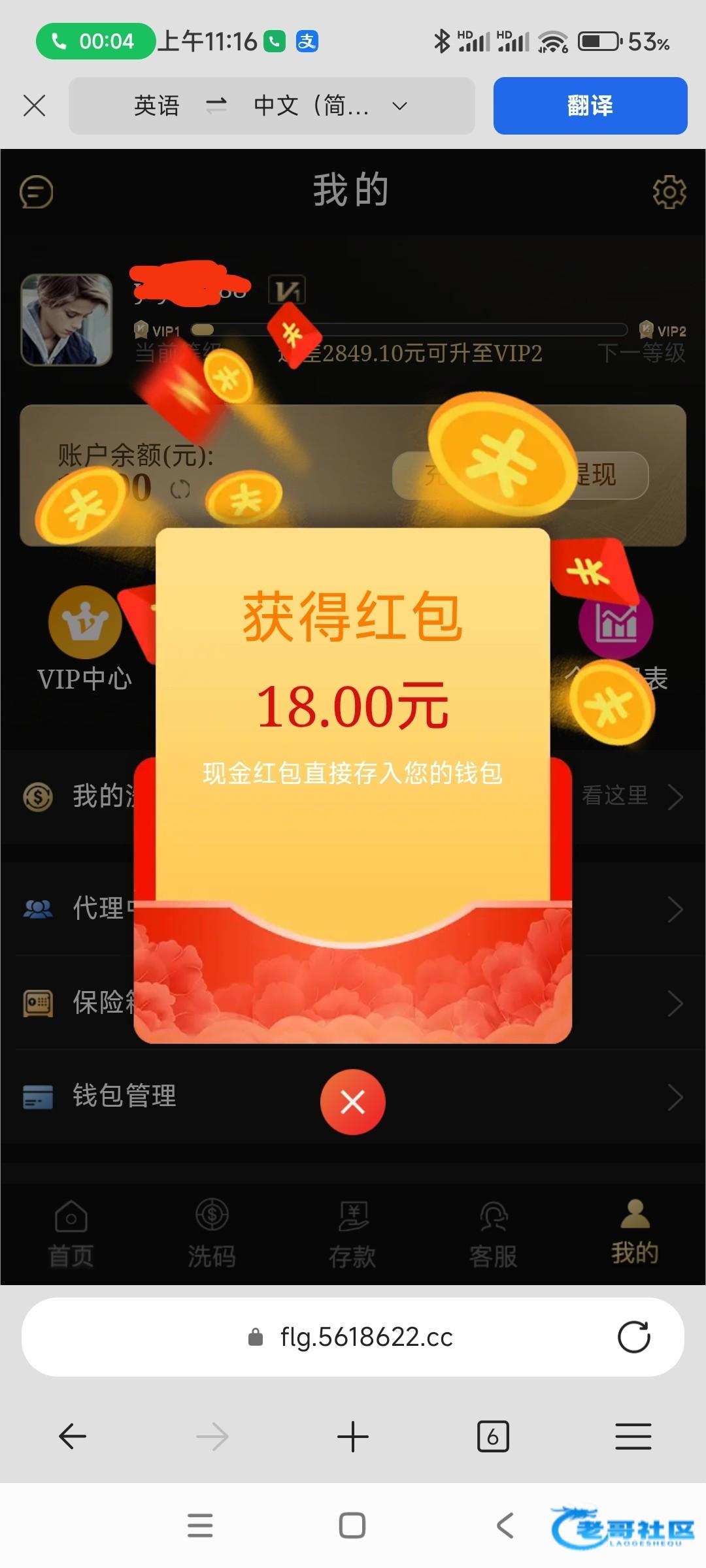Tap the system home button
The width and height of the screenshot is (706, 1568).
tap(352, 1526)
